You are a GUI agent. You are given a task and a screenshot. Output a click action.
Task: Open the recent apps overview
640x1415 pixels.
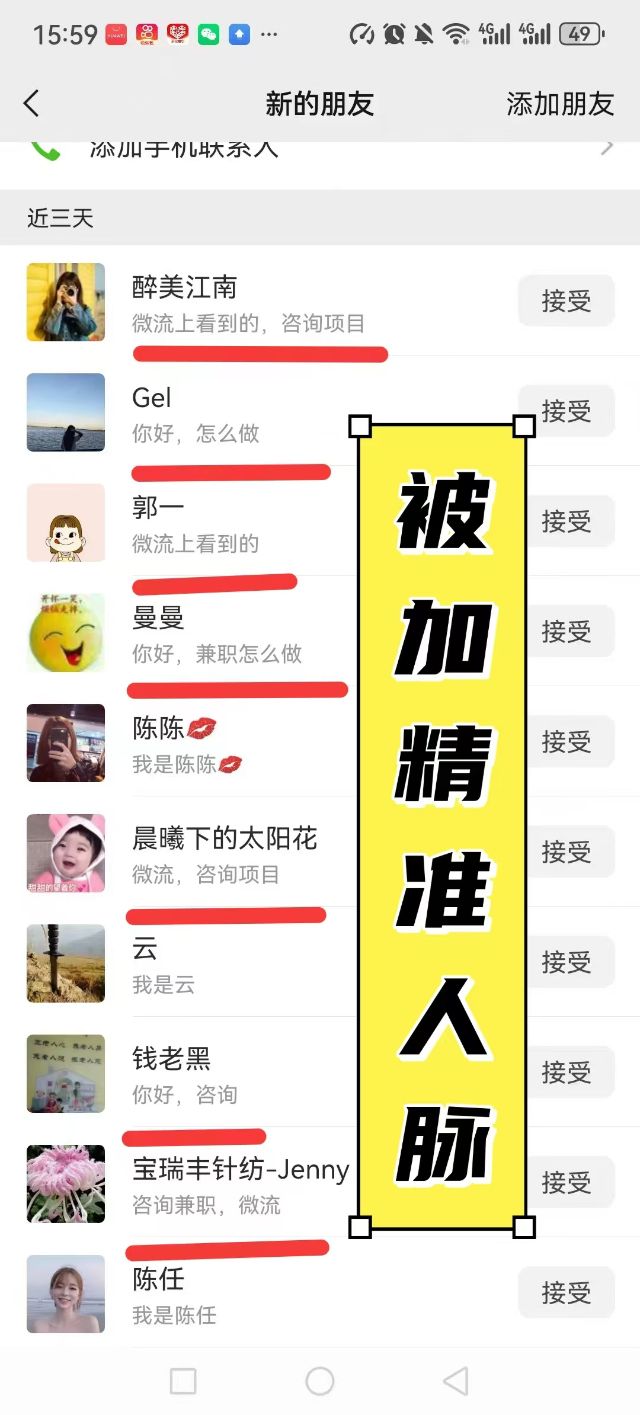pyautogui.click(x=183, y=1381)
